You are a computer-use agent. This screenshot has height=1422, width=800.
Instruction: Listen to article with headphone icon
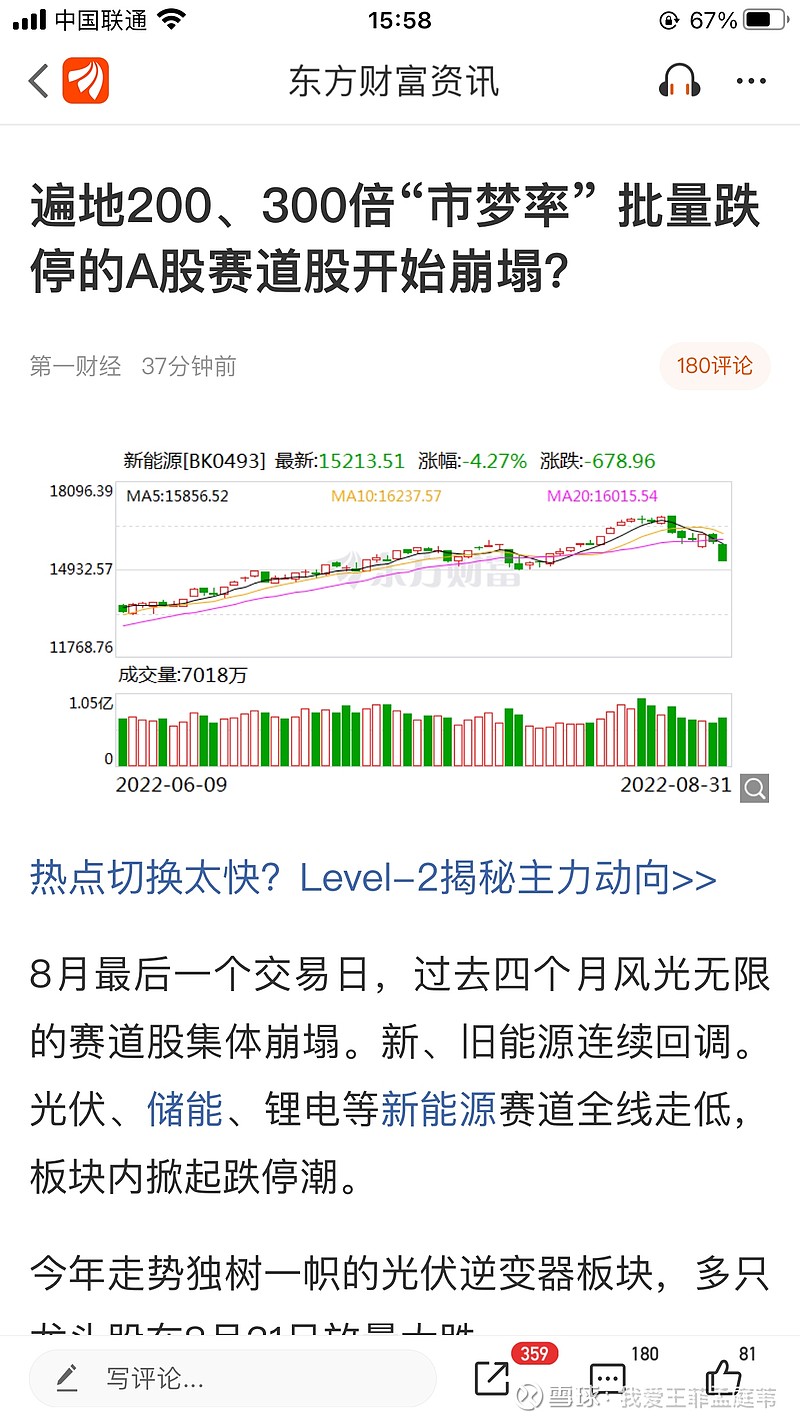(680, 80)
